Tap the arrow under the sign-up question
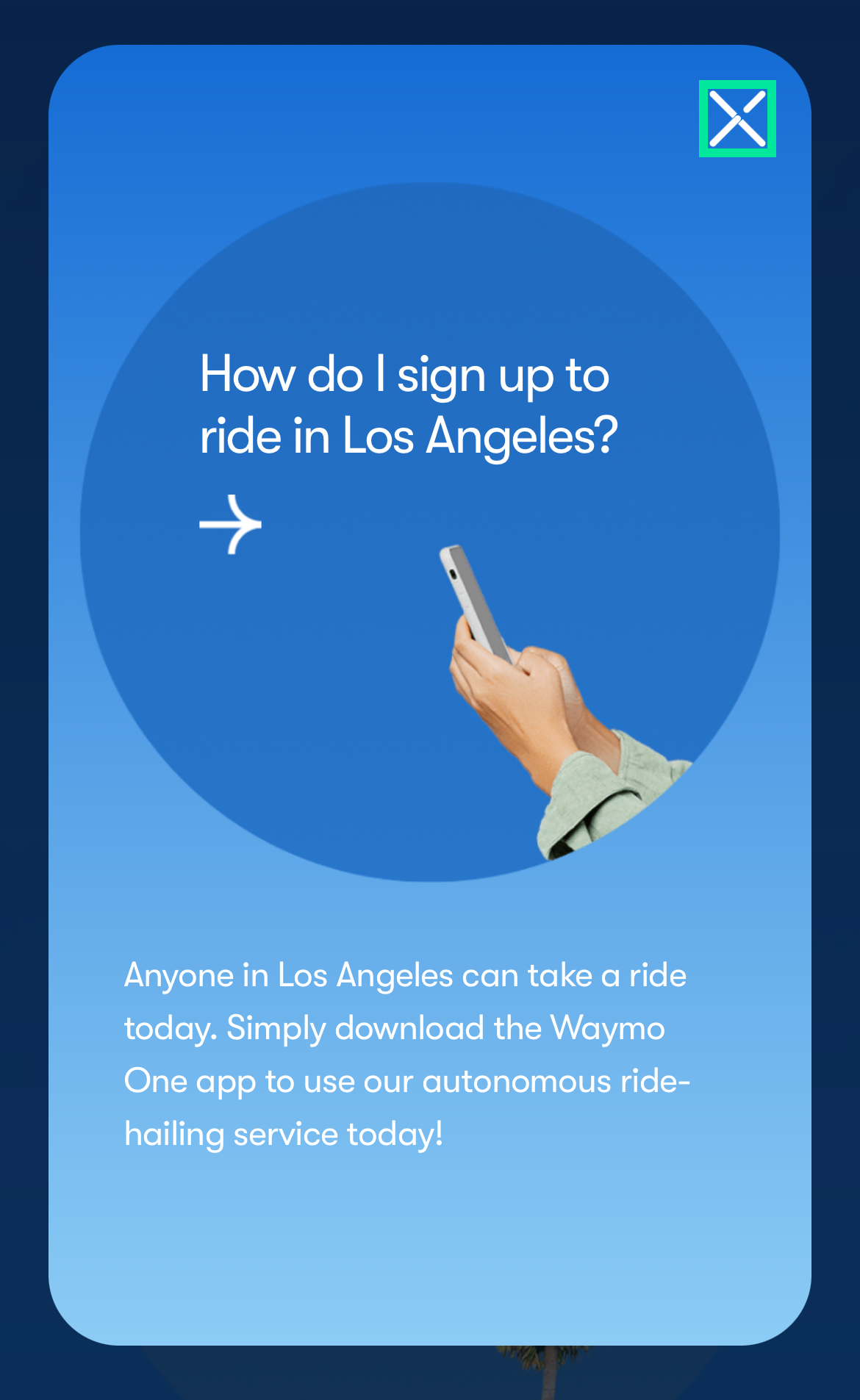Screen dimensions: 860x1400 point(231,524)
